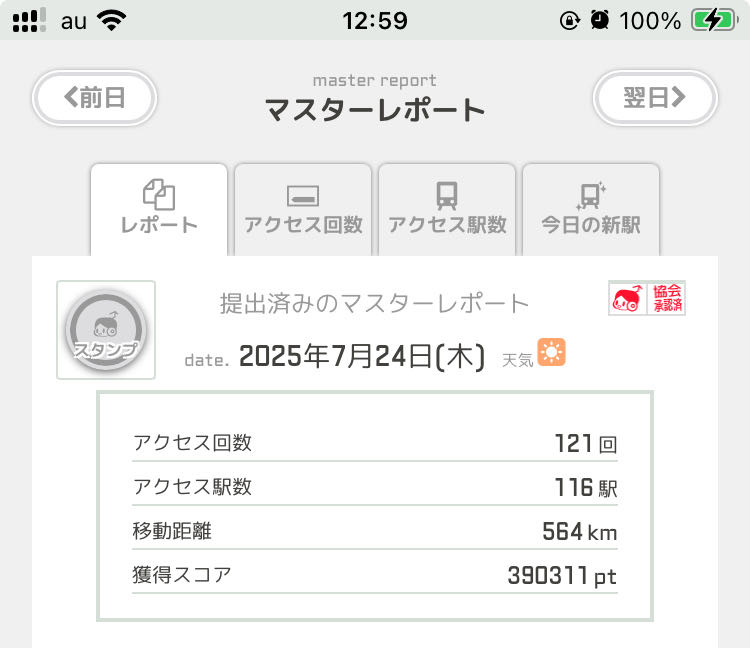Switch to the アクセス回数 tab

[303, 210]
